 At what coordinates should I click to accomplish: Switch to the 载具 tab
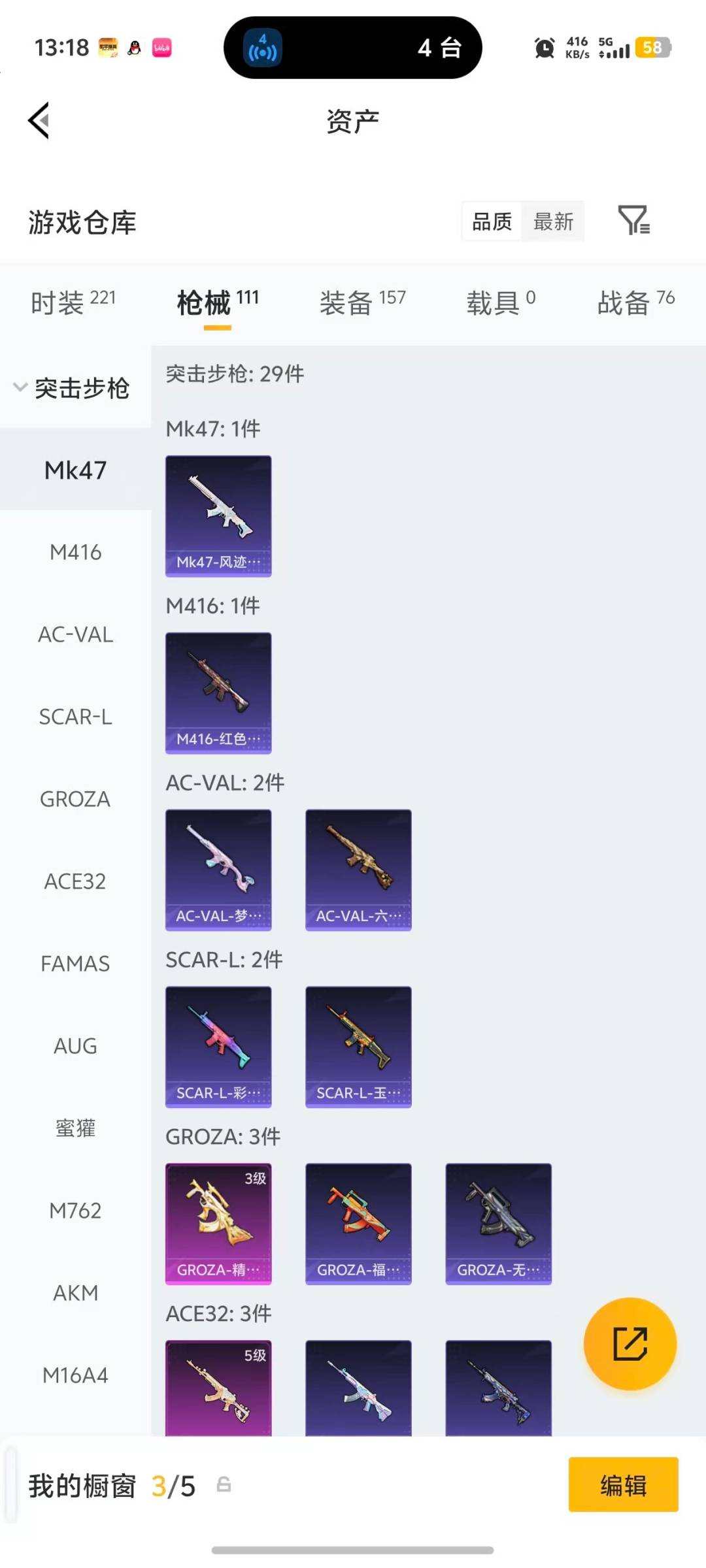click(501, 303)
